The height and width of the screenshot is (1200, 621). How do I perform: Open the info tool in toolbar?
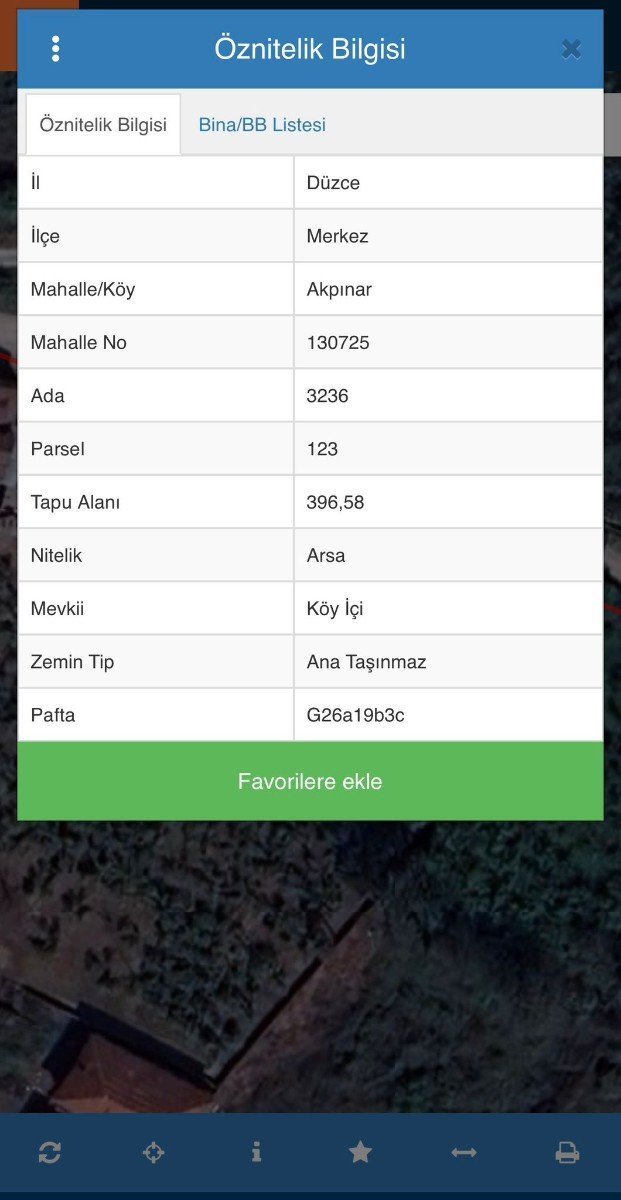[x=257, y=1153]
